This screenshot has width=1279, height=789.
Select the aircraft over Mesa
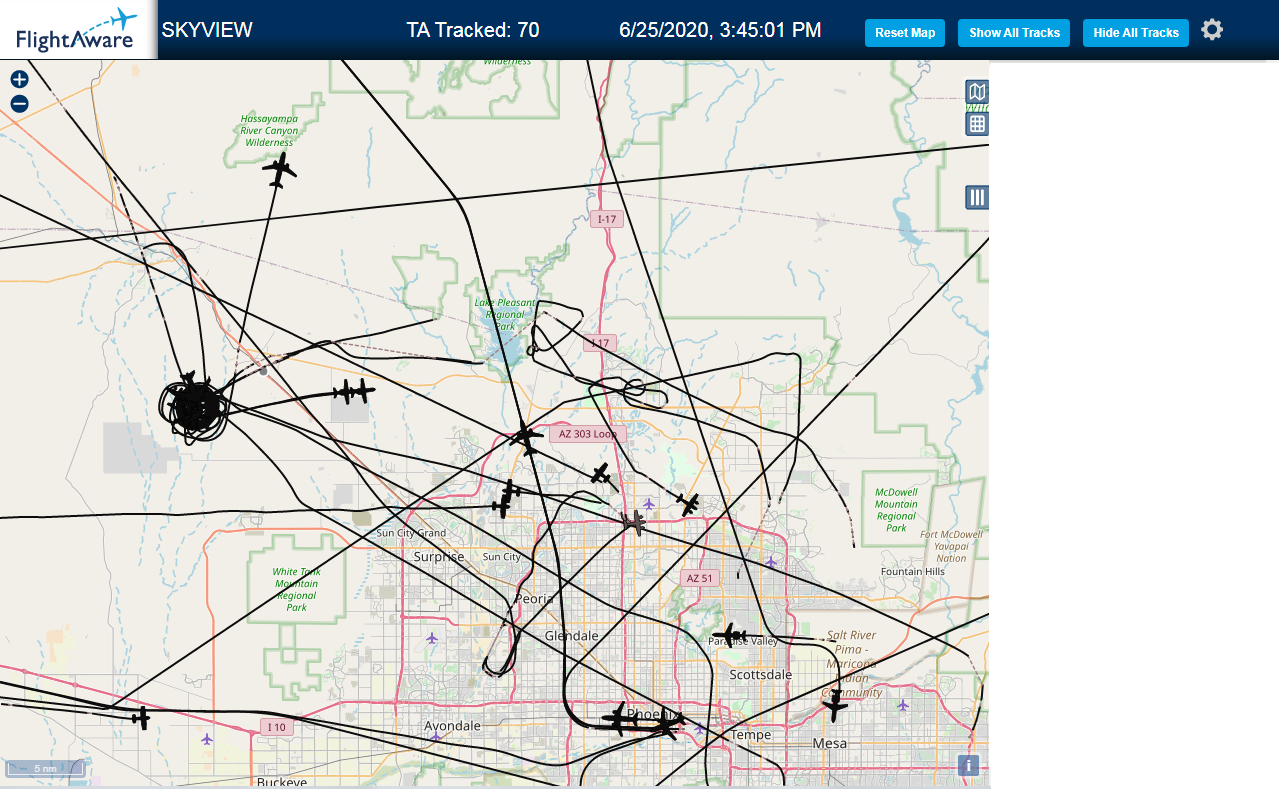tap(835, 707)
